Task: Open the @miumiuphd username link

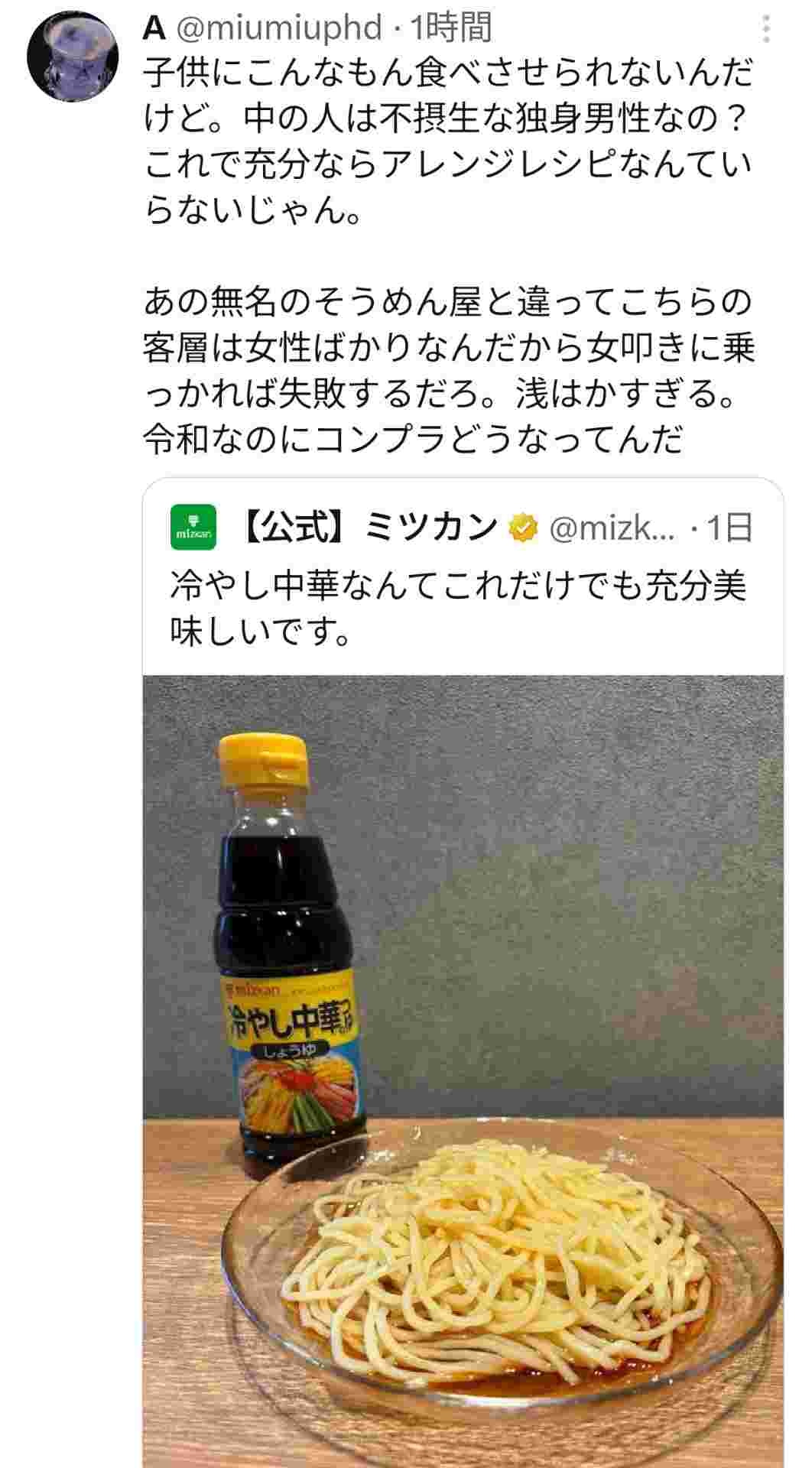Action: coord(279,29)
